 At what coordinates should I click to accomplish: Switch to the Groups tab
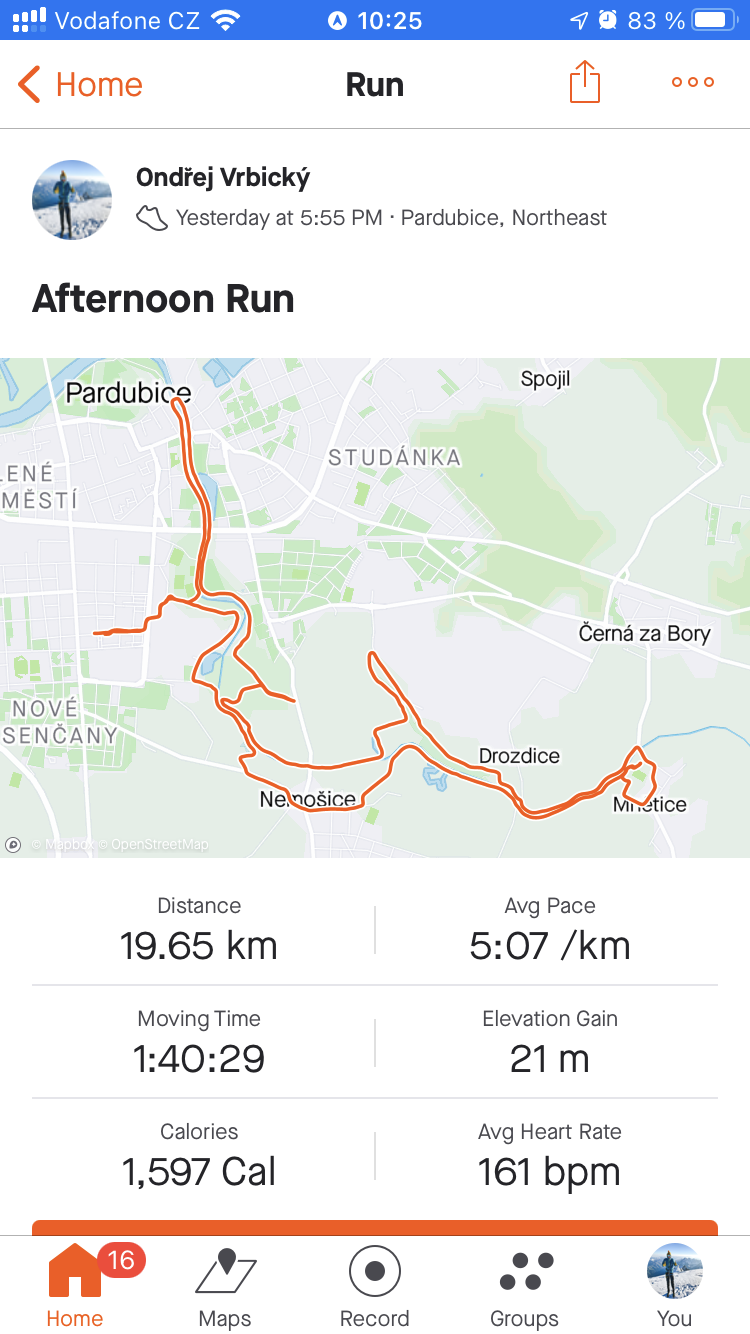pyautogui.click(x=525, y=1288)
